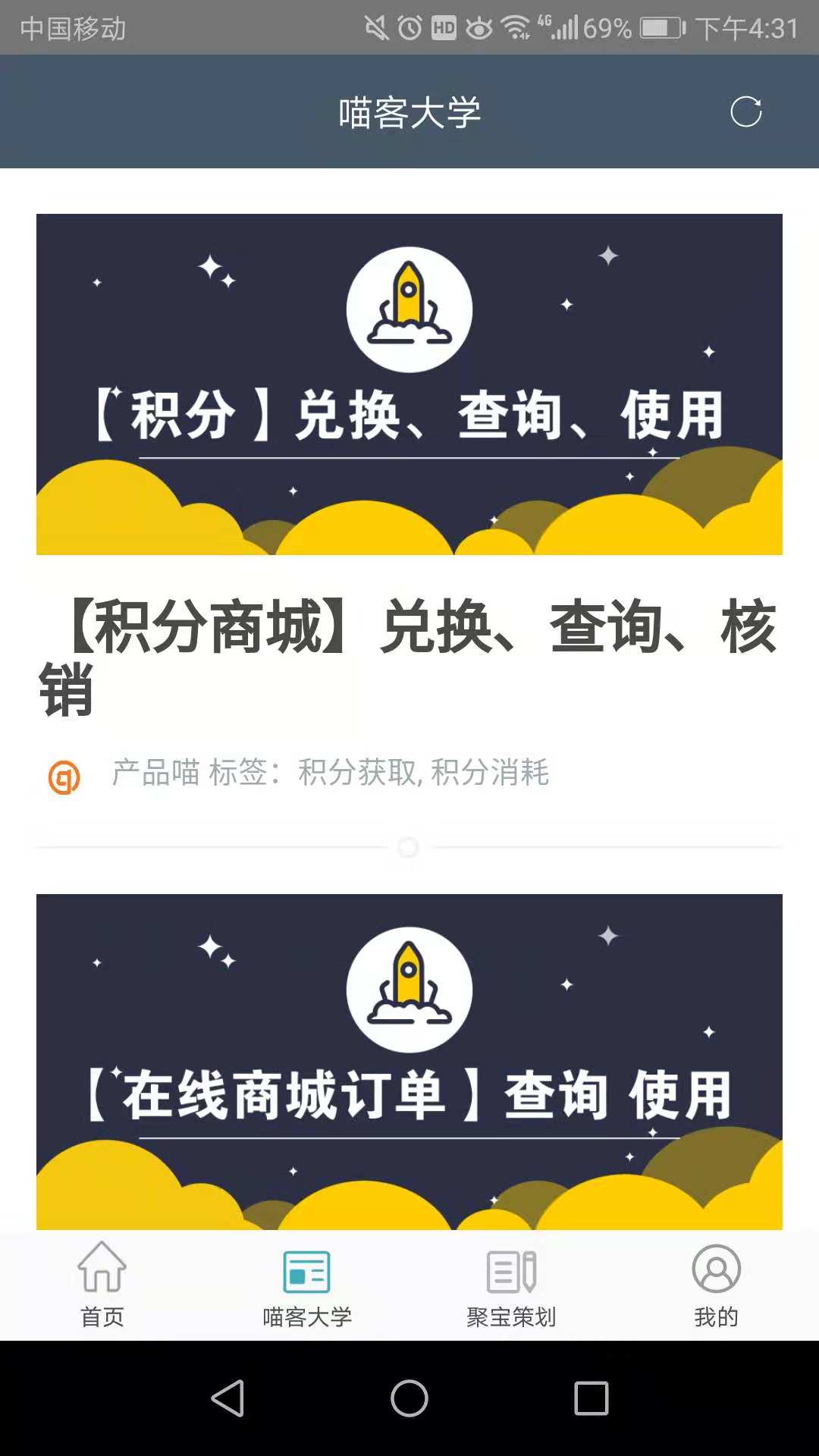
Task: Open 【积分商城】兑换、查询、核销 article title
Action: [x=409, y=657]
